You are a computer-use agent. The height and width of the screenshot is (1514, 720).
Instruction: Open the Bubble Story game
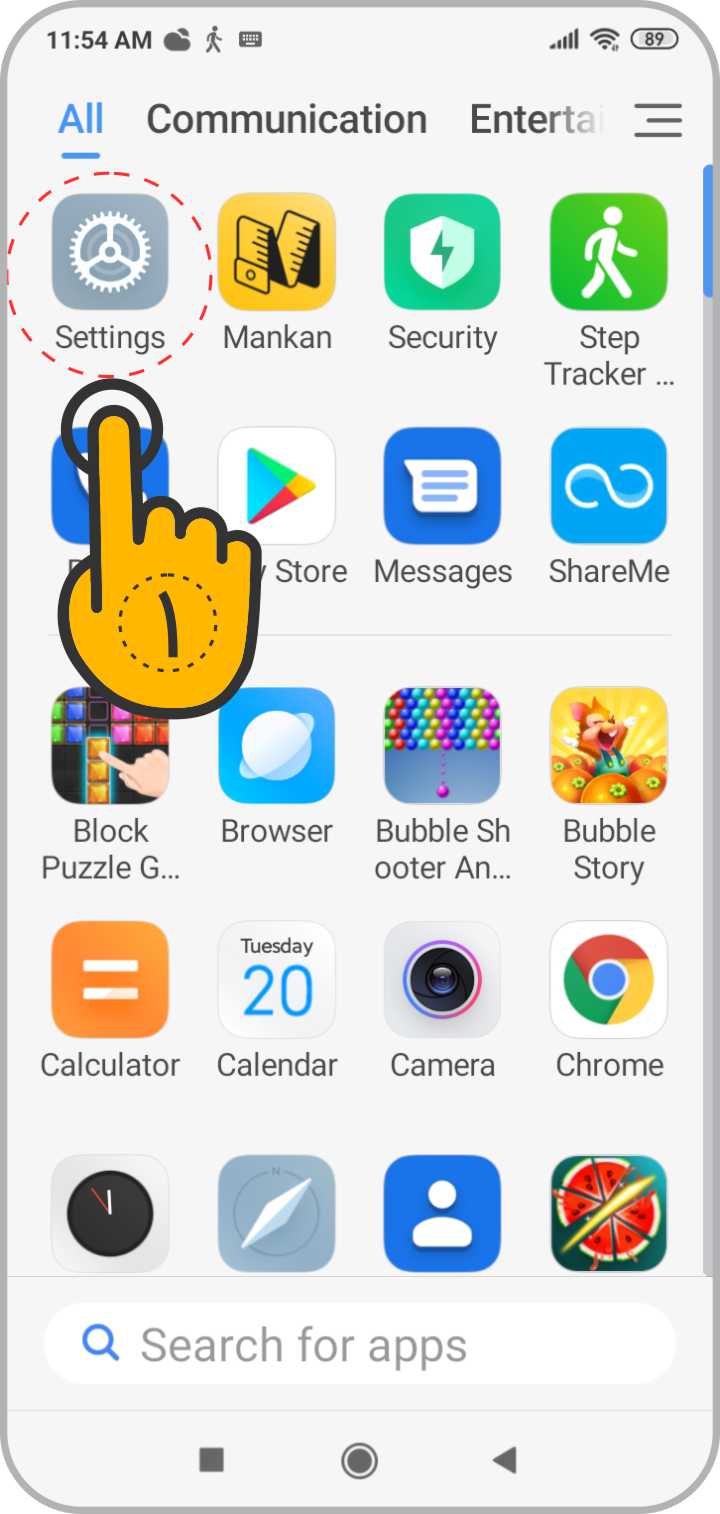click(608, 746)
